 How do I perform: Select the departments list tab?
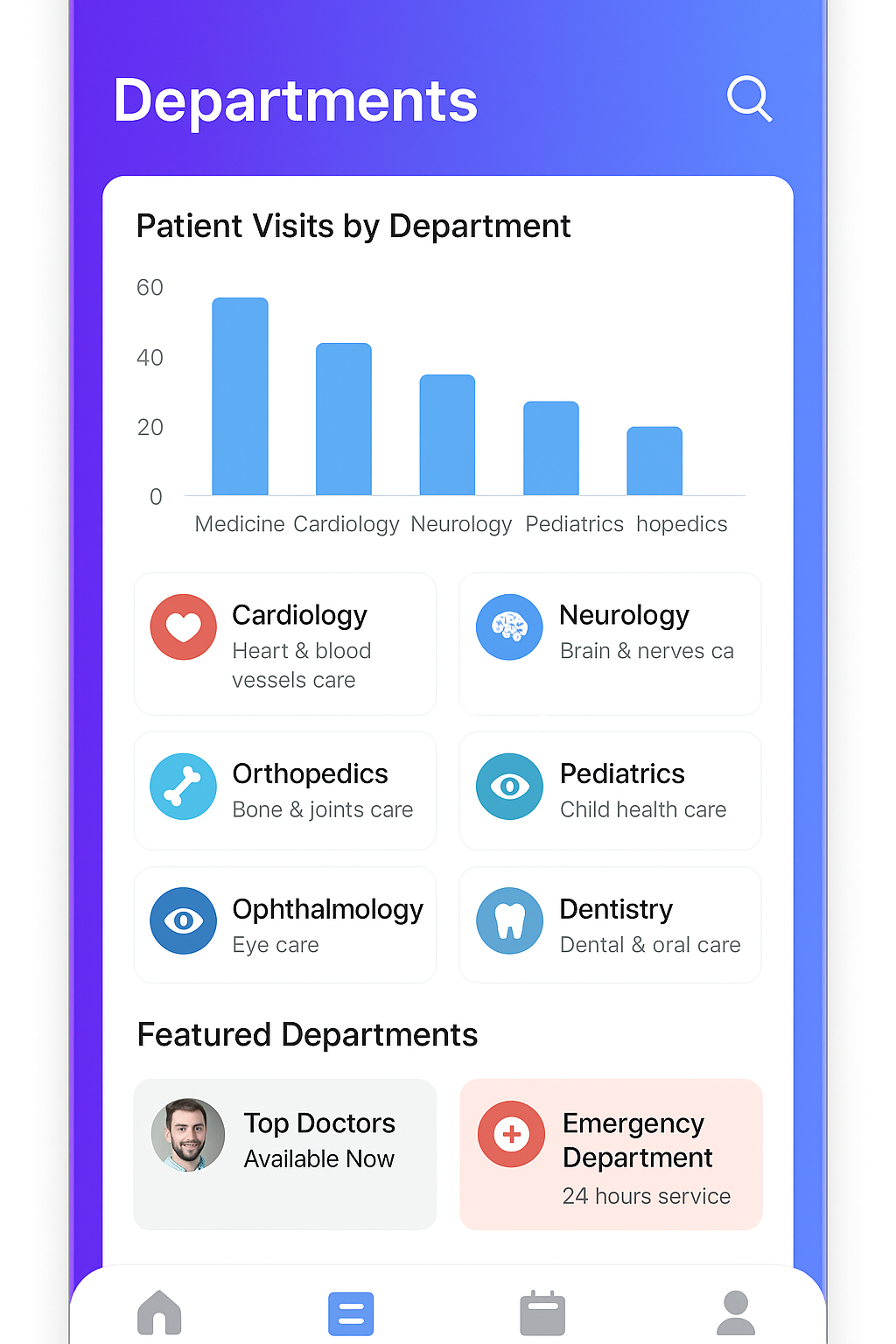click(x=351, y=1313)
